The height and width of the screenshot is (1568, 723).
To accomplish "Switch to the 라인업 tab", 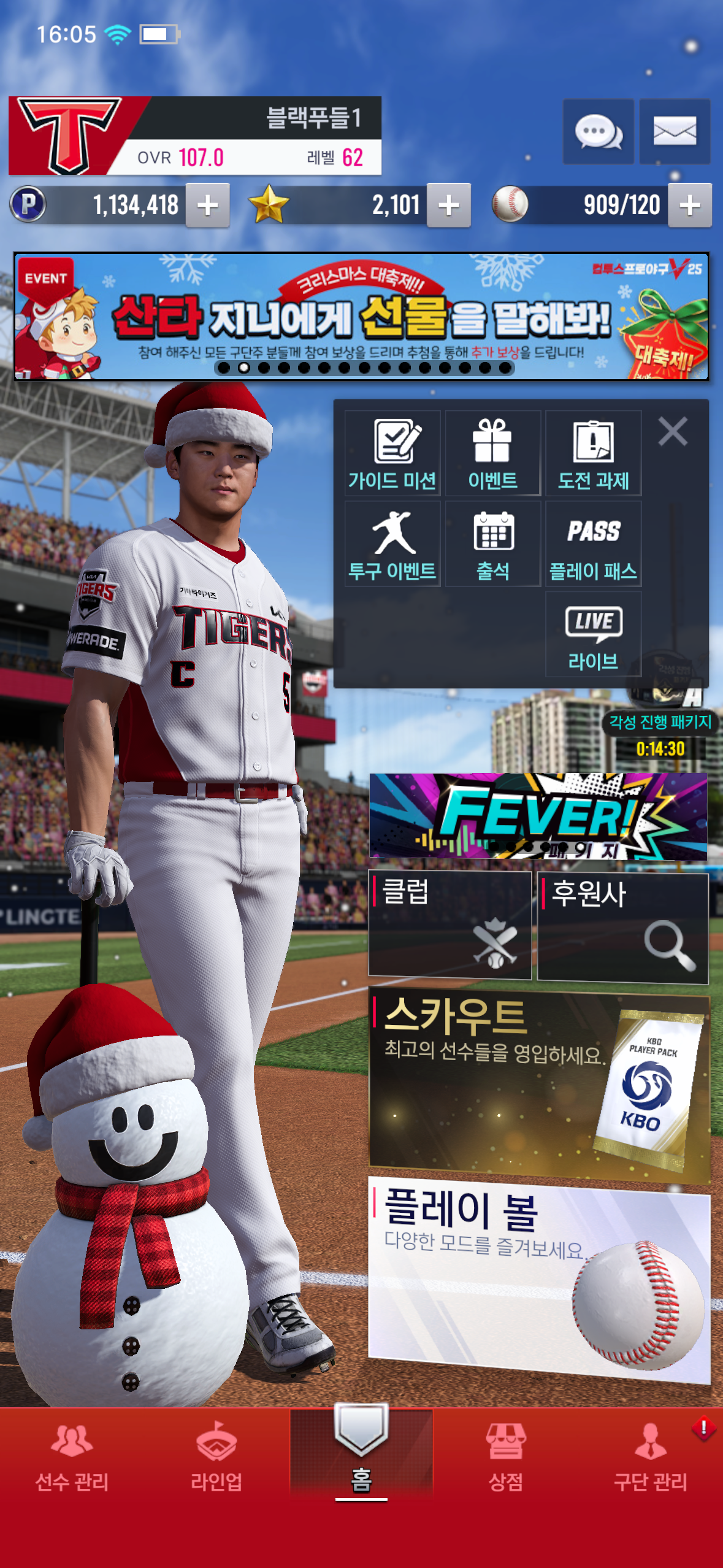I will (x=216, y=1456).
